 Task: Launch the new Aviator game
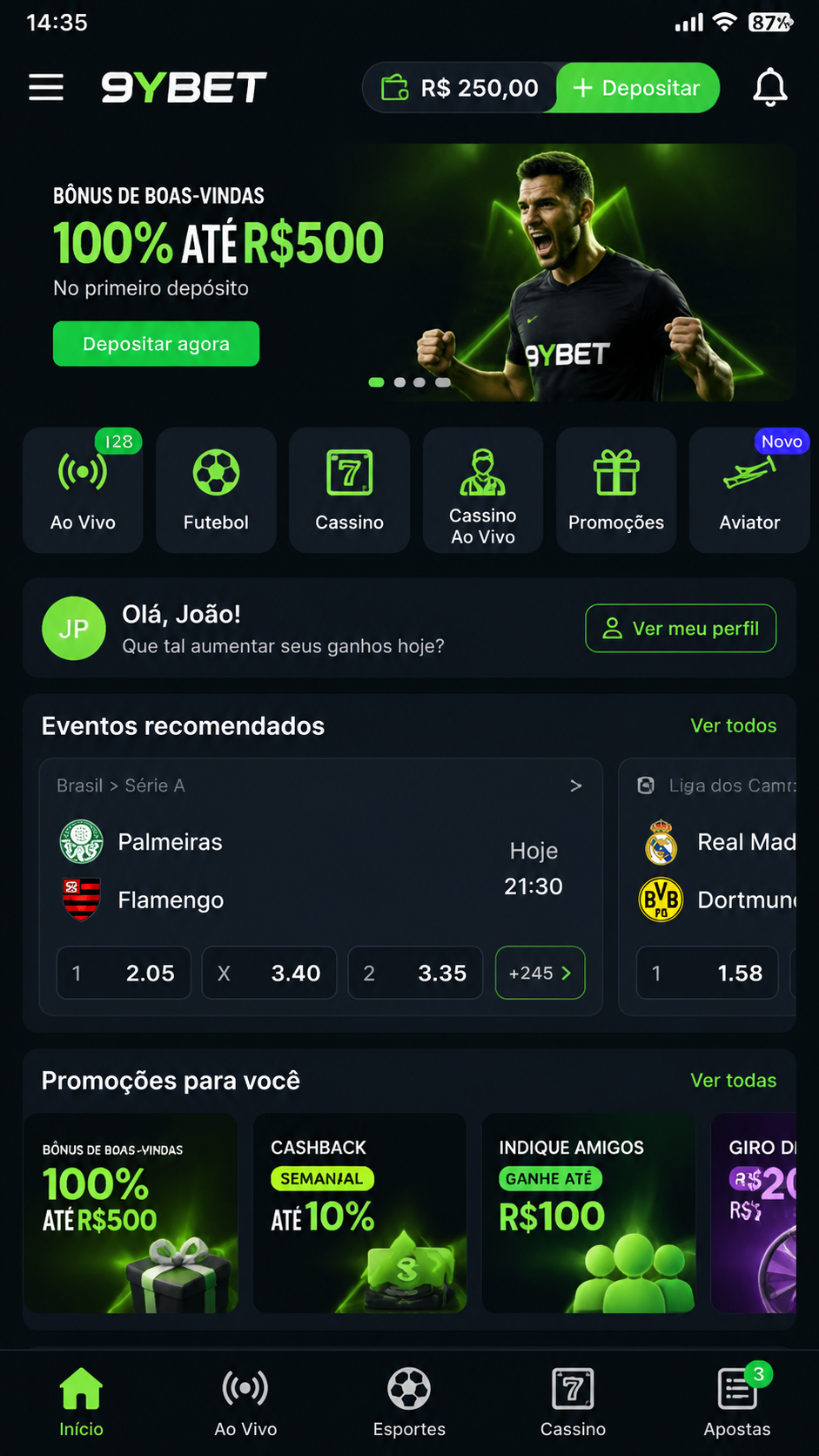tap(749, 490)
